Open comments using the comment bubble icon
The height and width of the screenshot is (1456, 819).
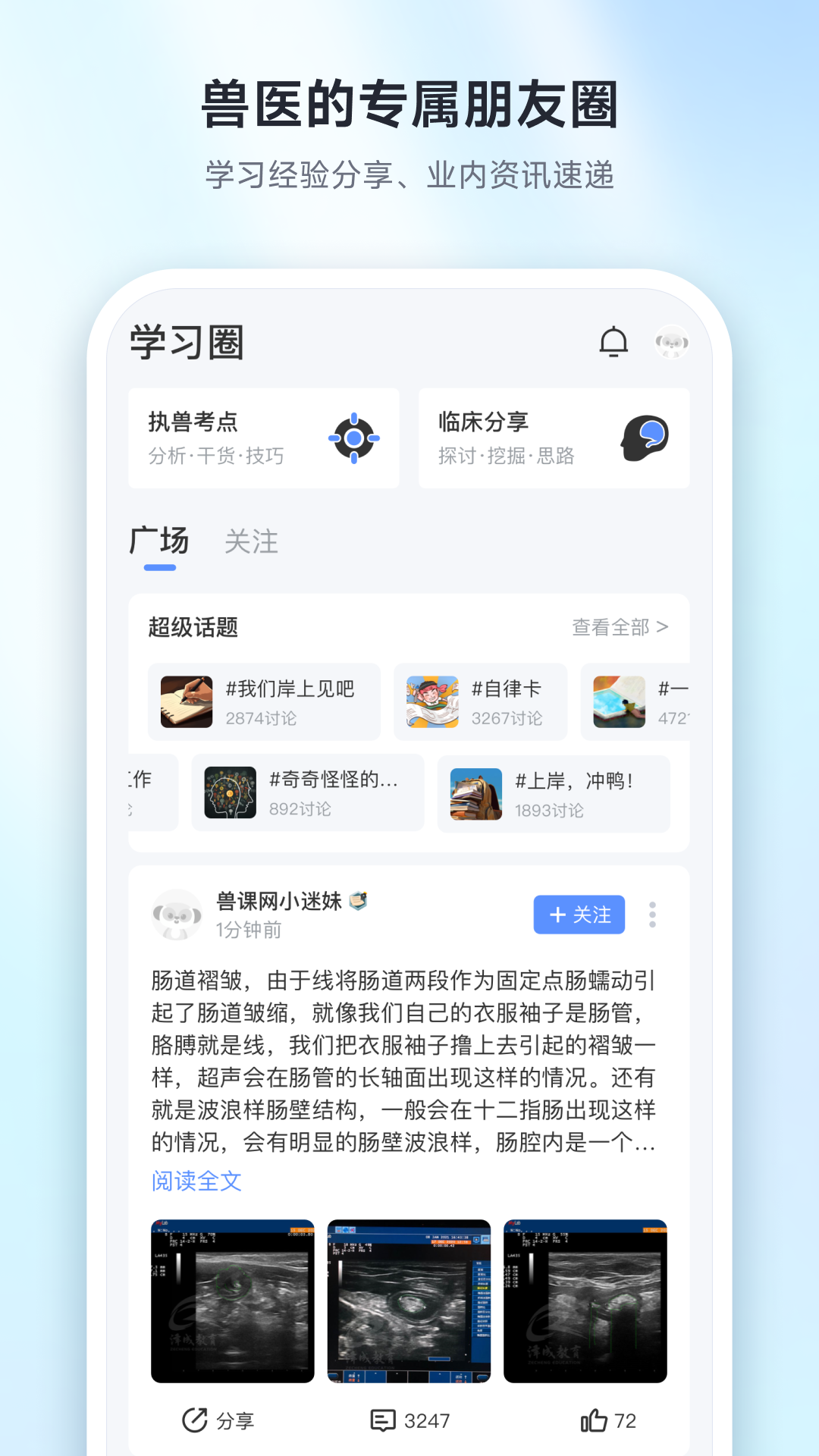pos(385,1420)
